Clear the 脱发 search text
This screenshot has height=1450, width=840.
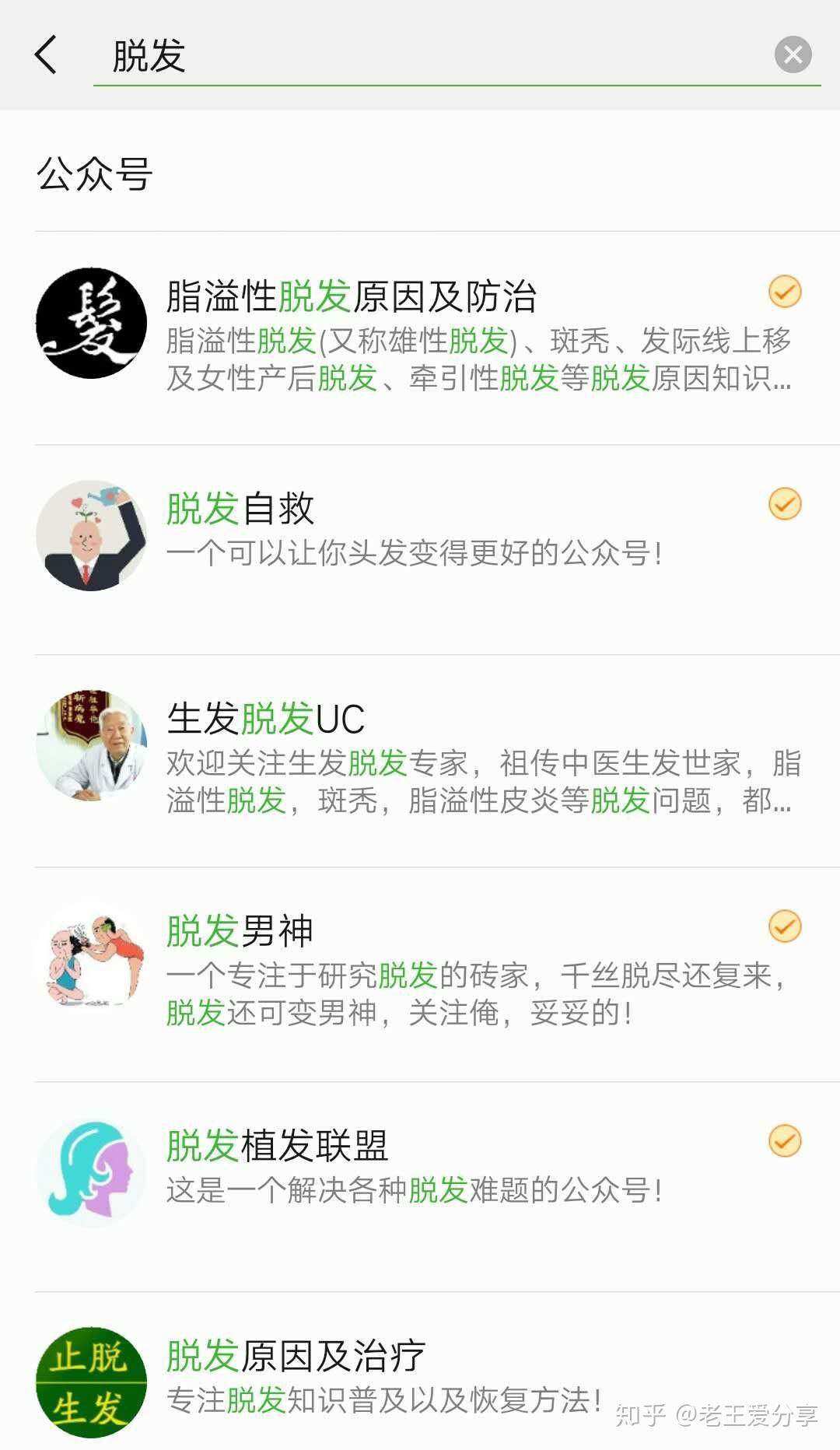(x=793, y=55)
